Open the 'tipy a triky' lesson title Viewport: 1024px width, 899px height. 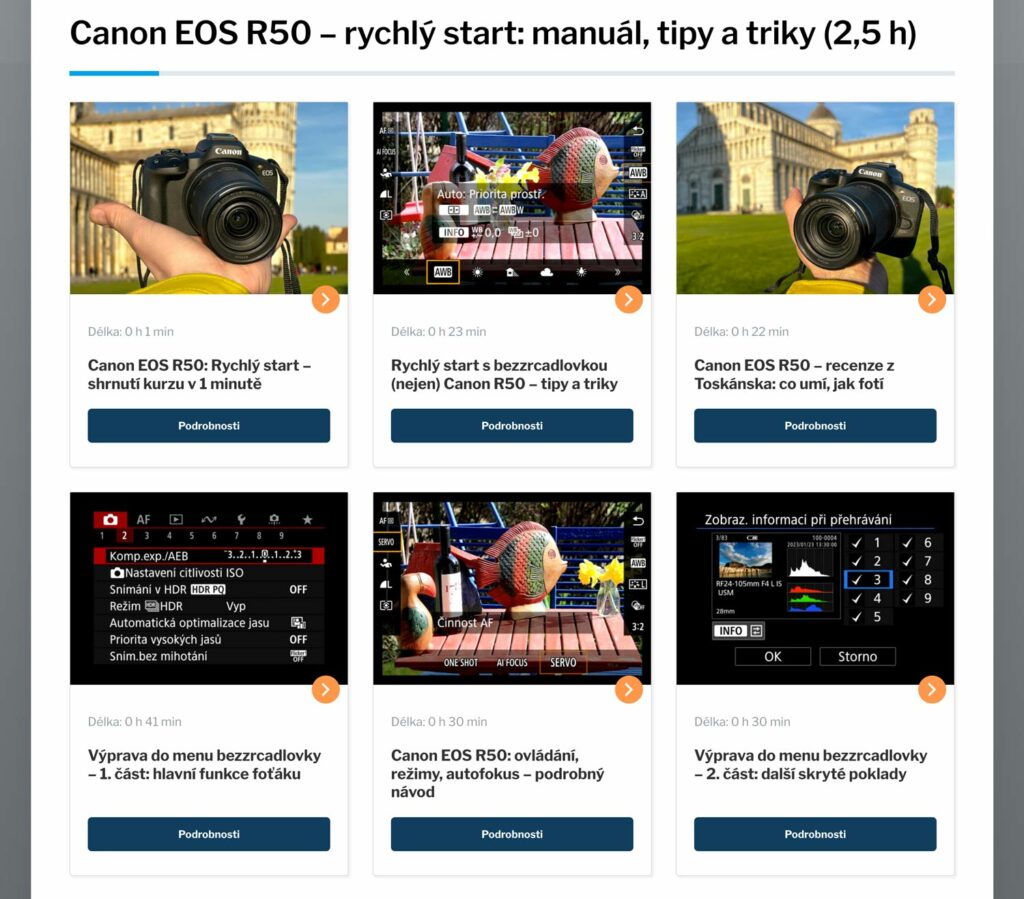point(503,374)
